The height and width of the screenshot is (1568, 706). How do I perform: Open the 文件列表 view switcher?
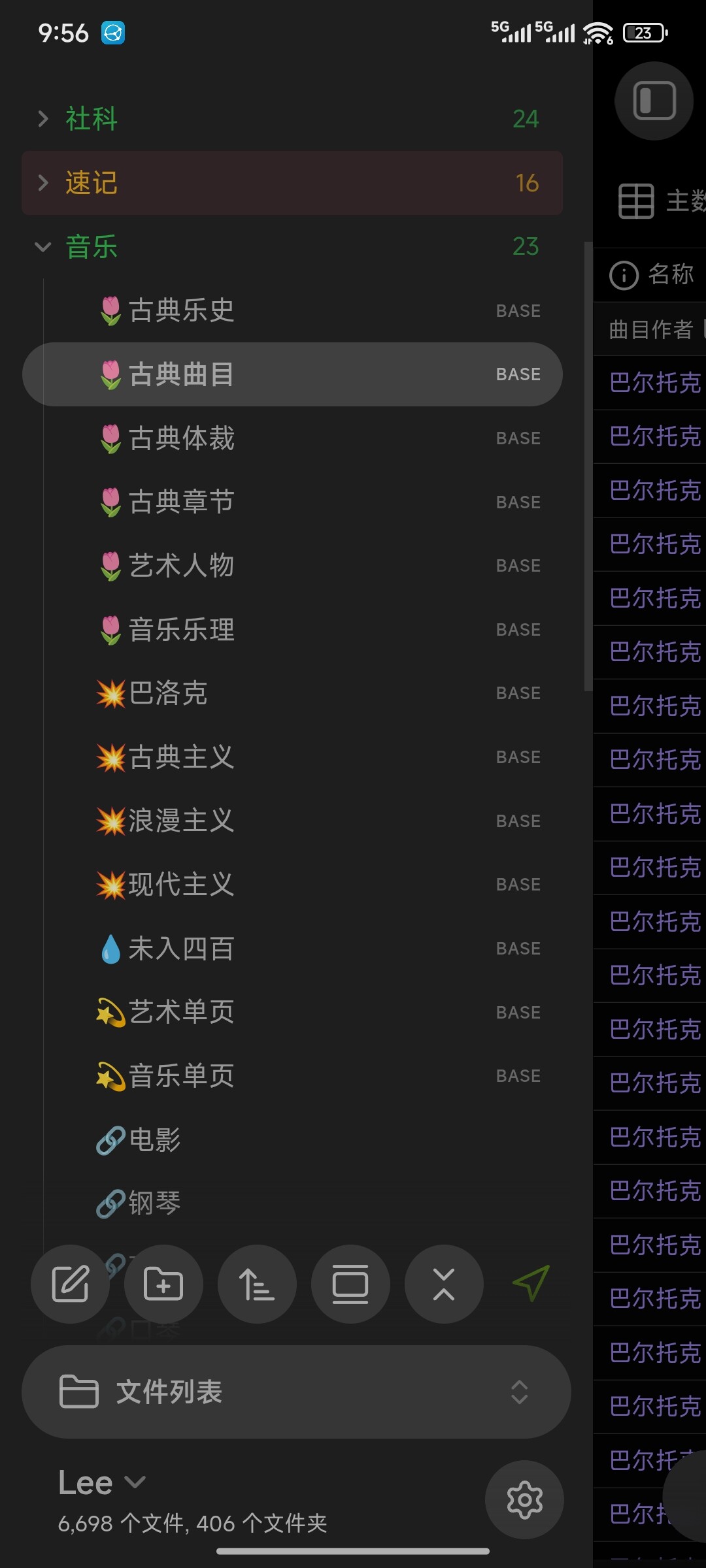[x=295, y=1392]
